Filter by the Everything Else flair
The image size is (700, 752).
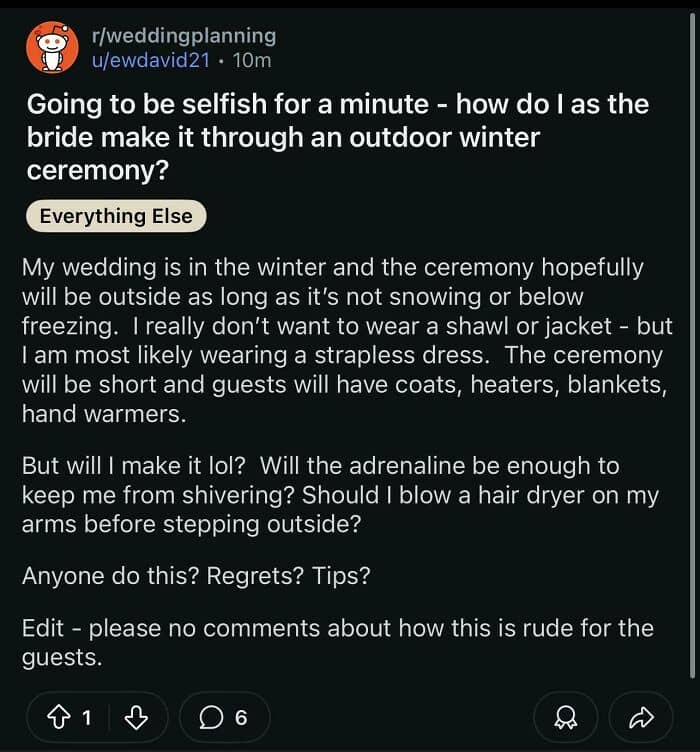click(116, 216)
